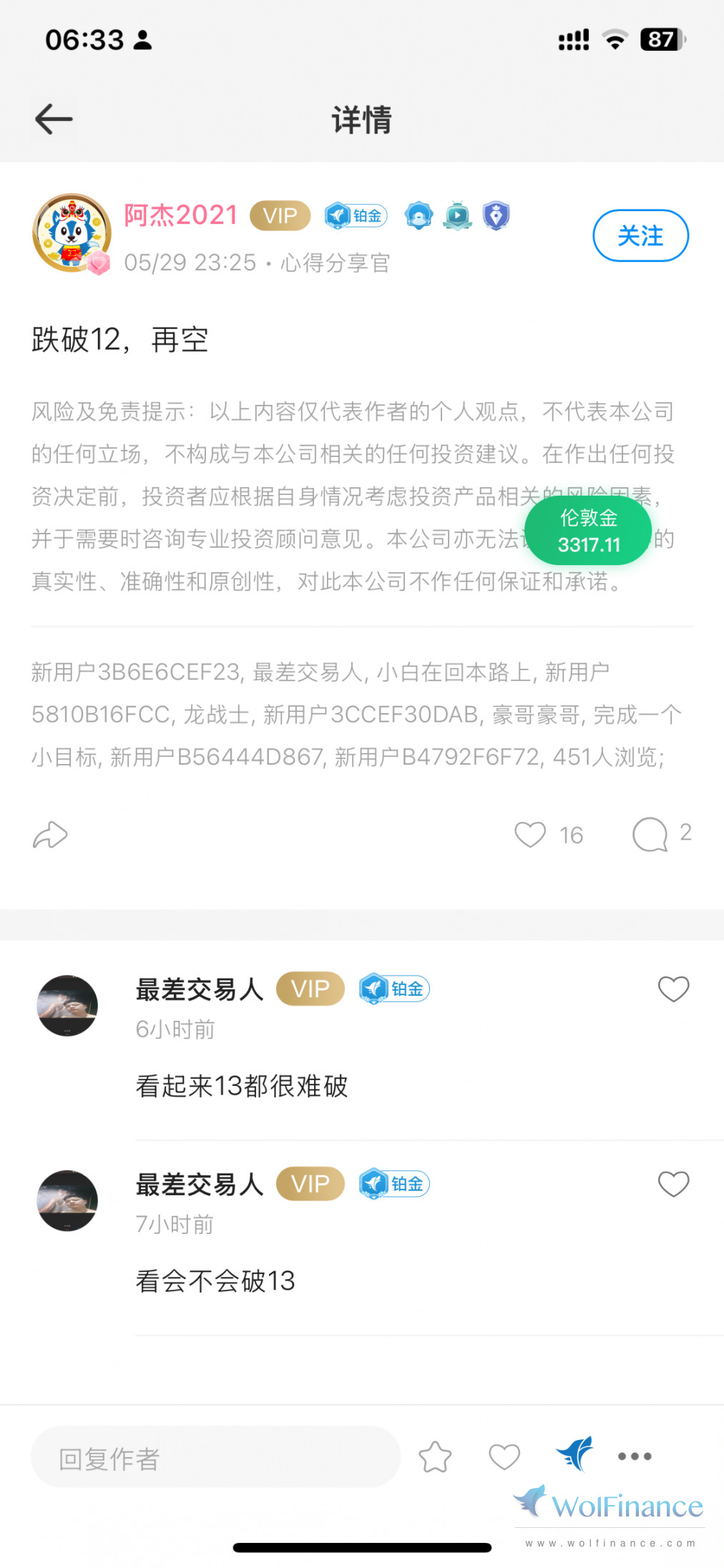Open 阿杰2021's profile avatar
This screenshot has height=1568, width=724.
(x=72, y=233)
